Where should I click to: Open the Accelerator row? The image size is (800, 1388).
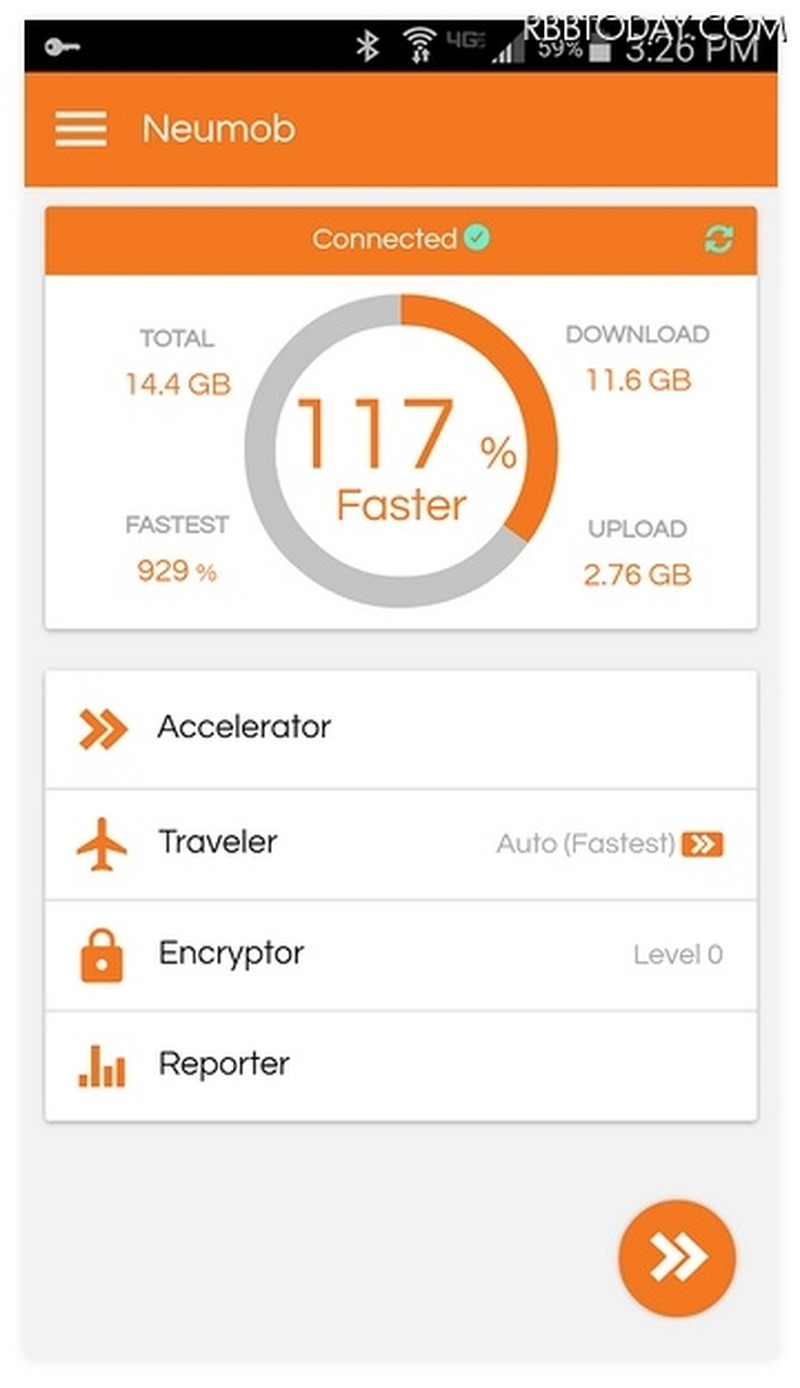[x=400, y=728]
